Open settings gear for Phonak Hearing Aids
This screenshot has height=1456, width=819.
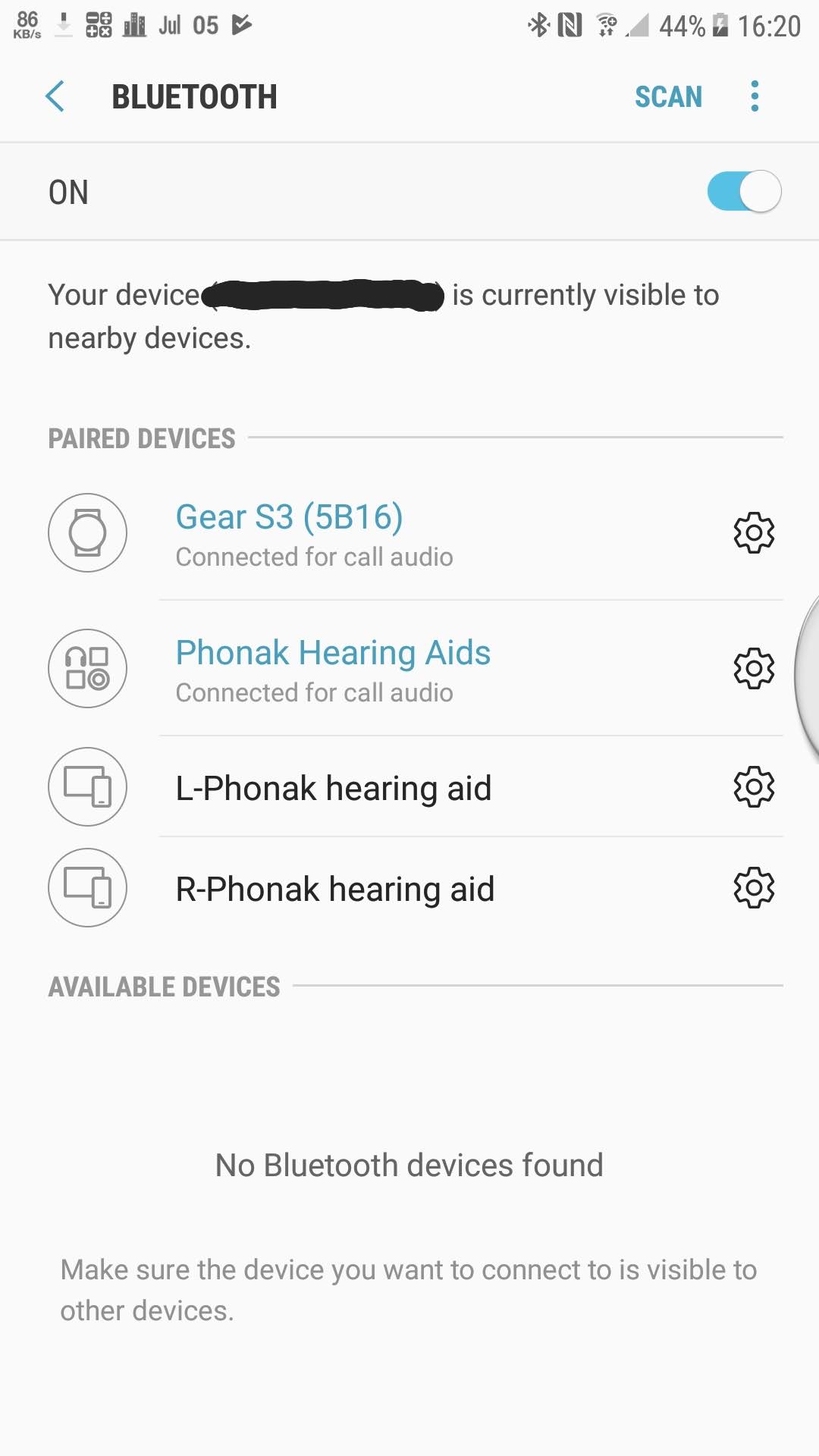pyautogui.click(x=754, y=668)
